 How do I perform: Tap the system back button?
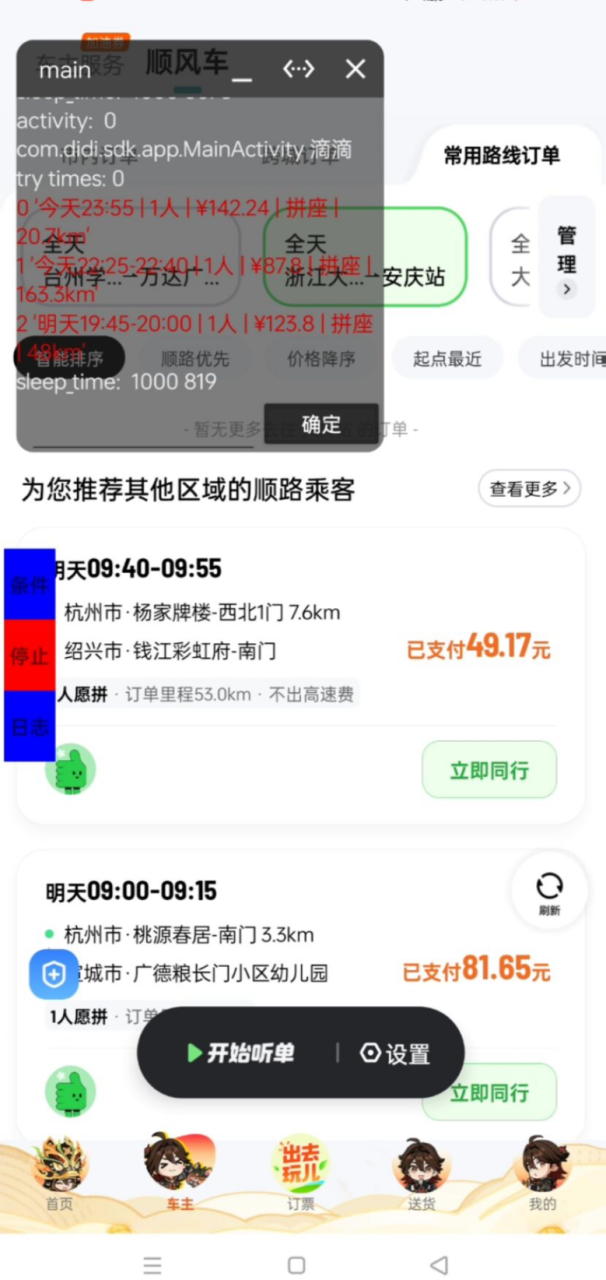pyautogui.click(x=438, y=1265)
